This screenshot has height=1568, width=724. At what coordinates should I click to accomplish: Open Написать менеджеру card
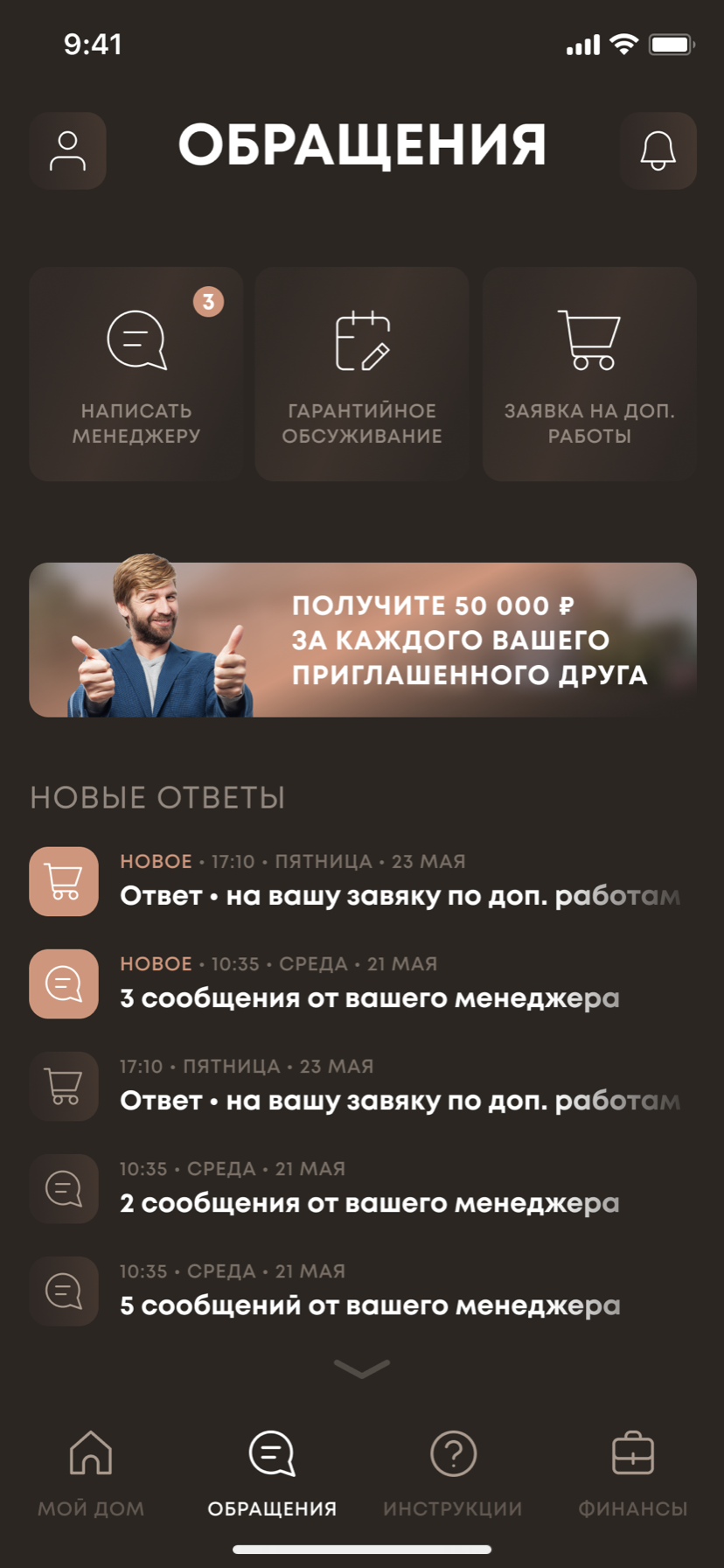coord(136,374)
